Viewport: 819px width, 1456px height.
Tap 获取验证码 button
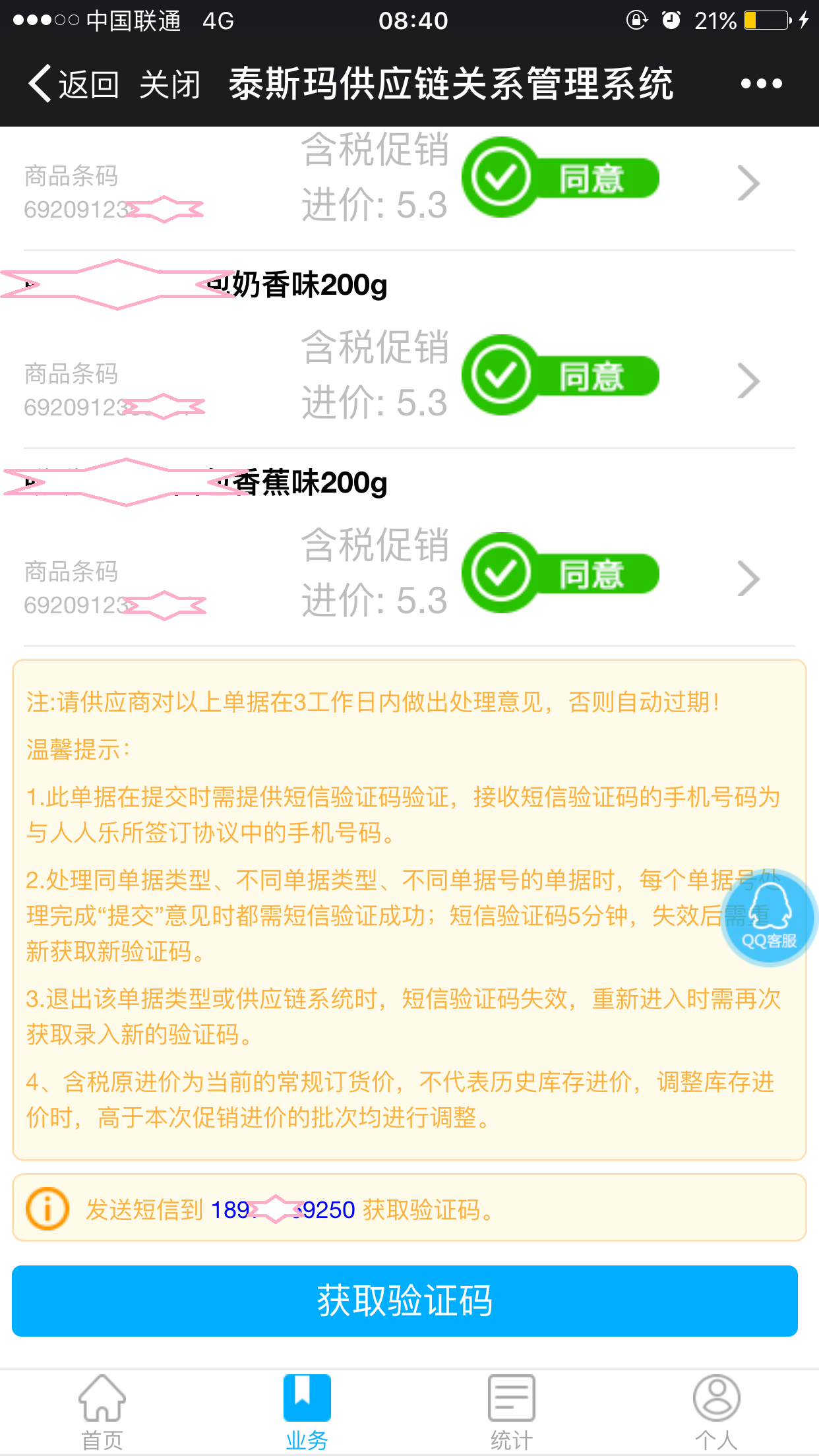(x=405, y=1301)
